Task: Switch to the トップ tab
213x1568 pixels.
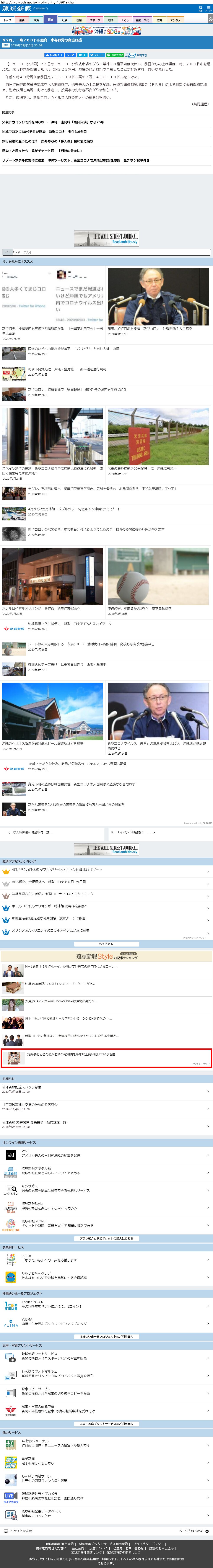Action: point(7,20)
